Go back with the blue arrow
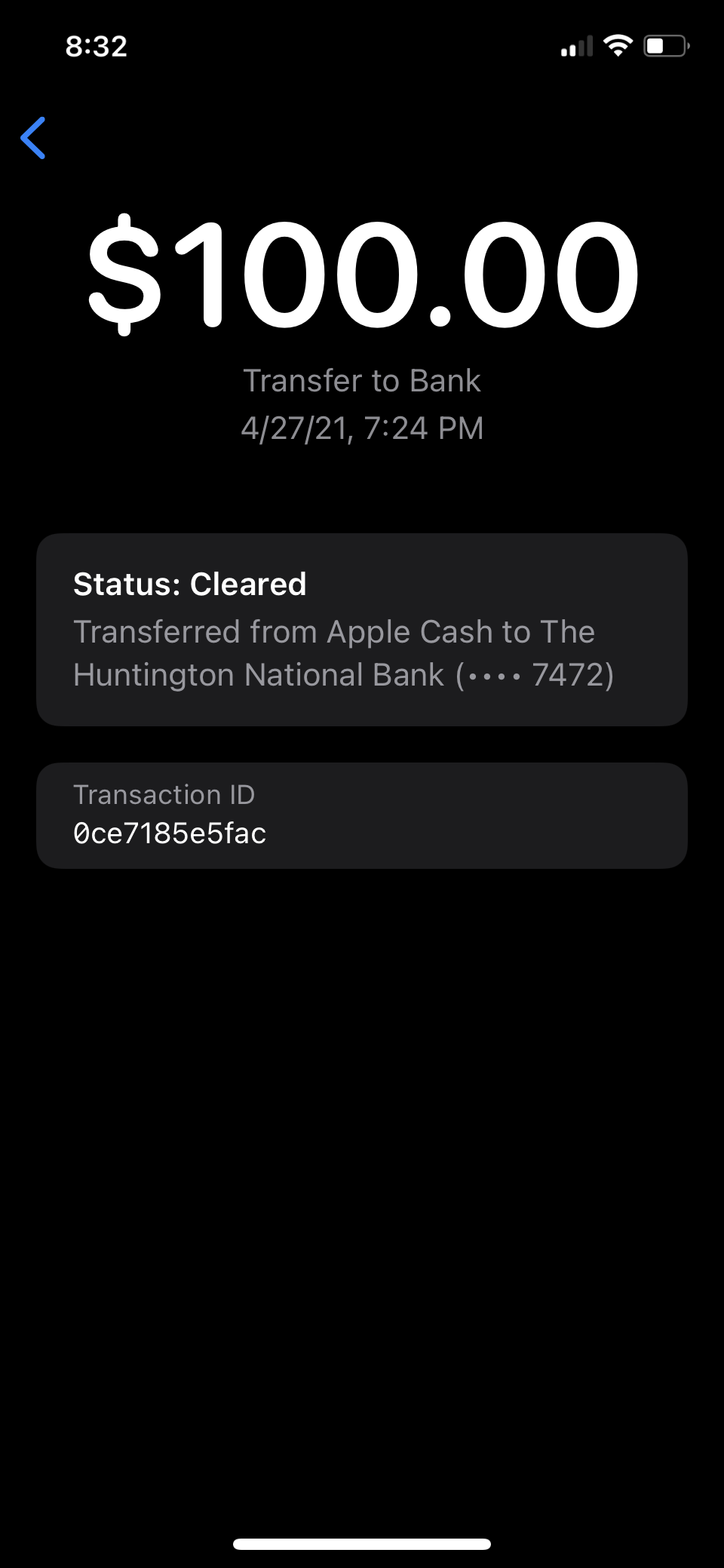Screen dimensions: 724x1568 click(x=33, y=138)
